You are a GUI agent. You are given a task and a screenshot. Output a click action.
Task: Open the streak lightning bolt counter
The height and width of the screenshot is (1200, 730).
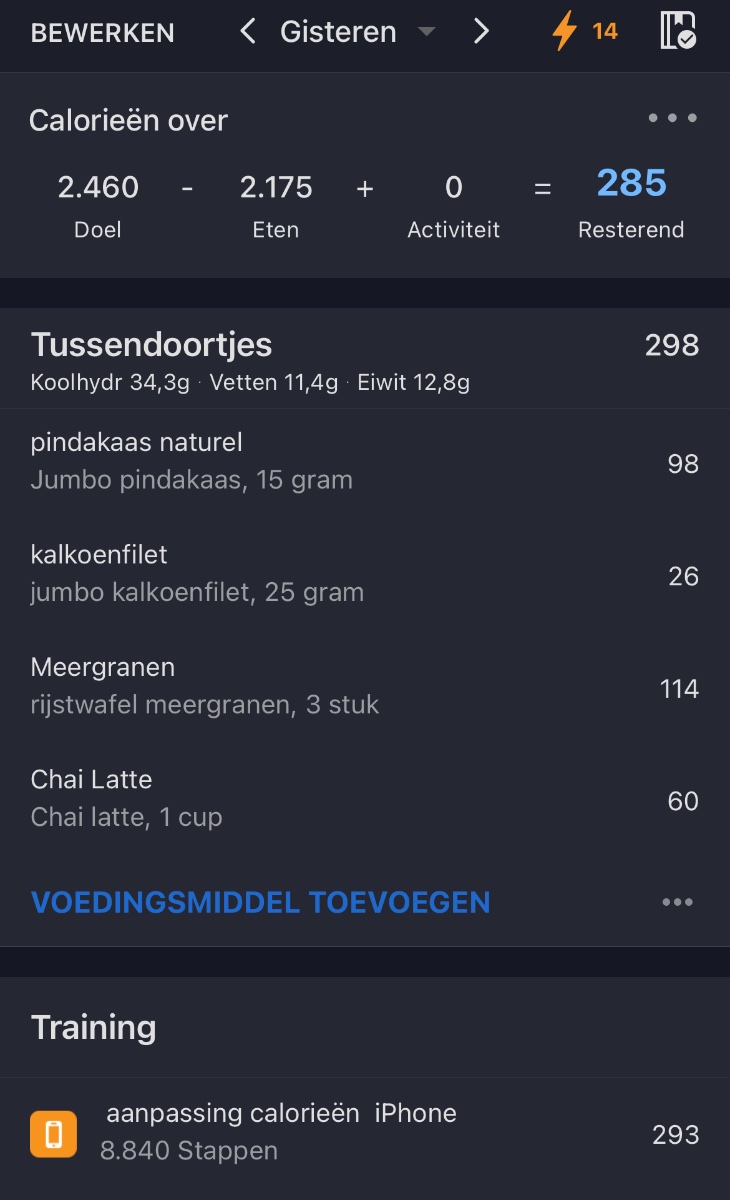point(584,32)
